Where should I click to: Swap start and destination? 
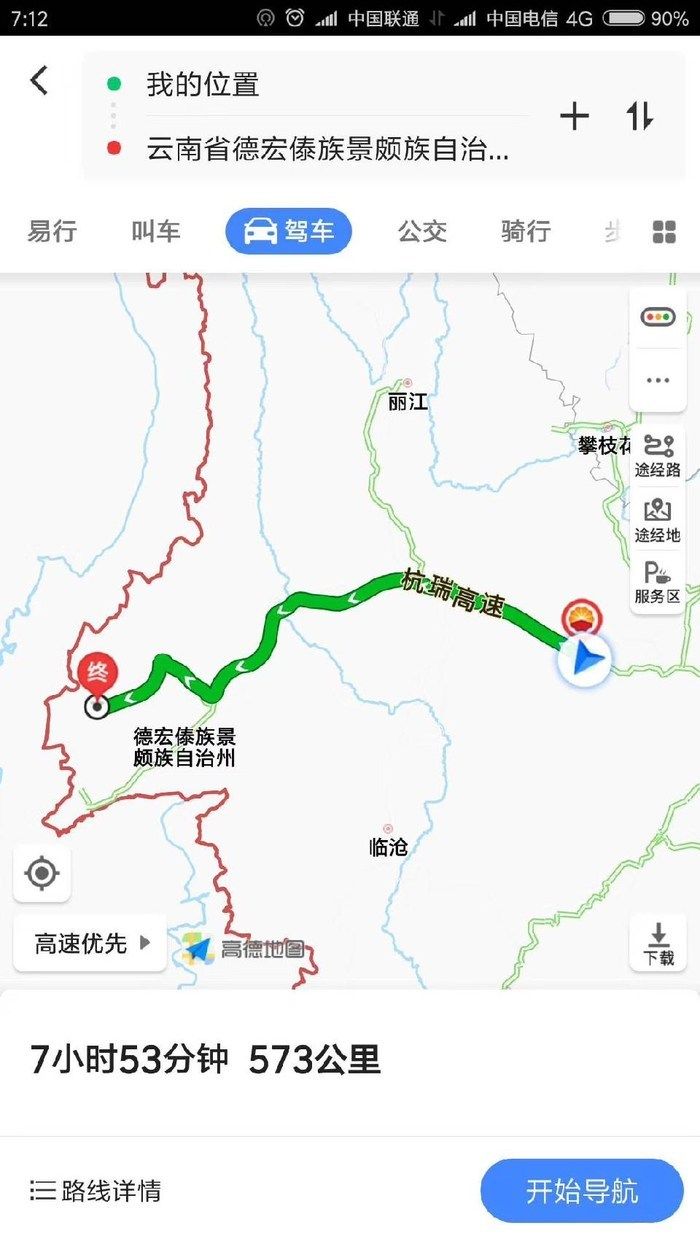pos(640,117)
